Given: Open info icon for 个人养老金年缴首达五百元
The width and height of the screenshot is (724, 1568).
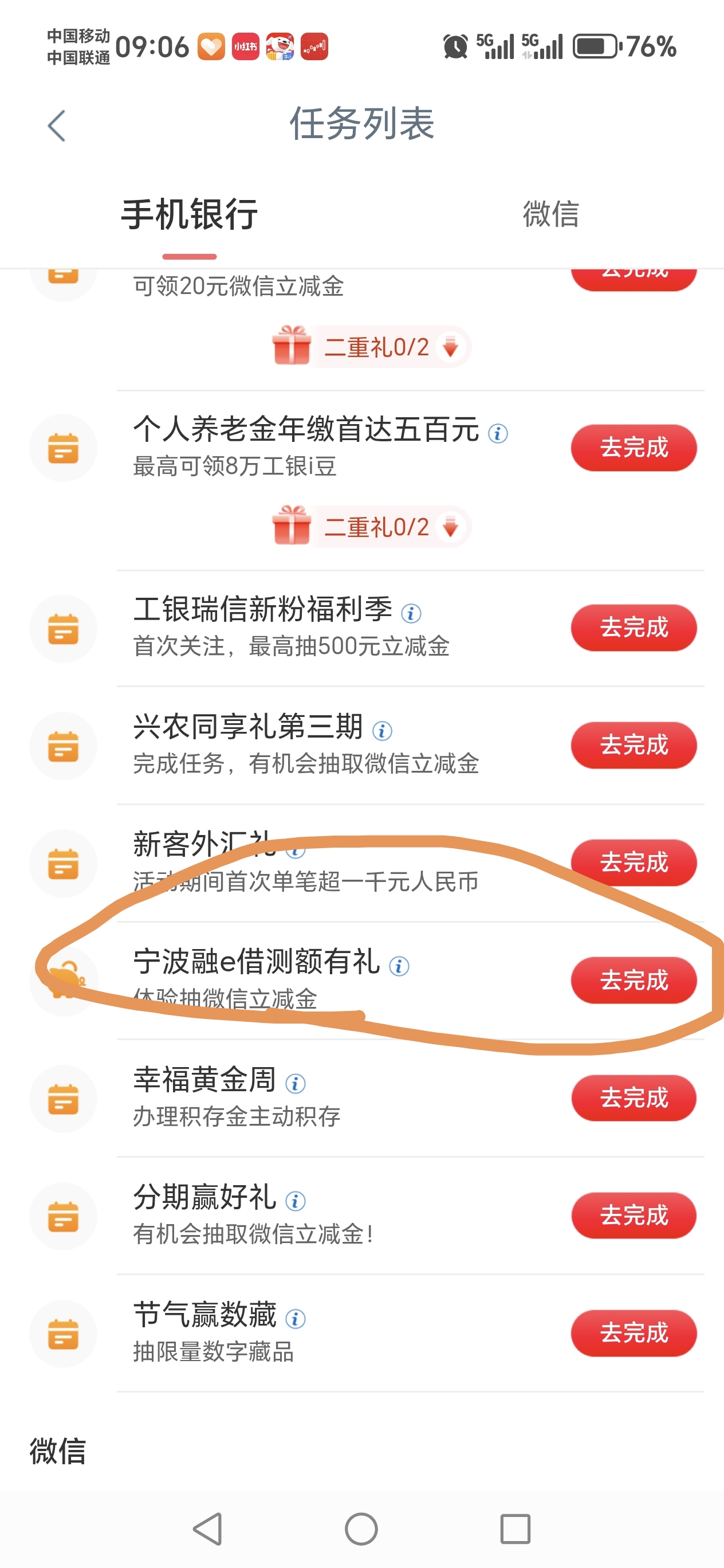Looking at the screenshot, I should 498,433.
